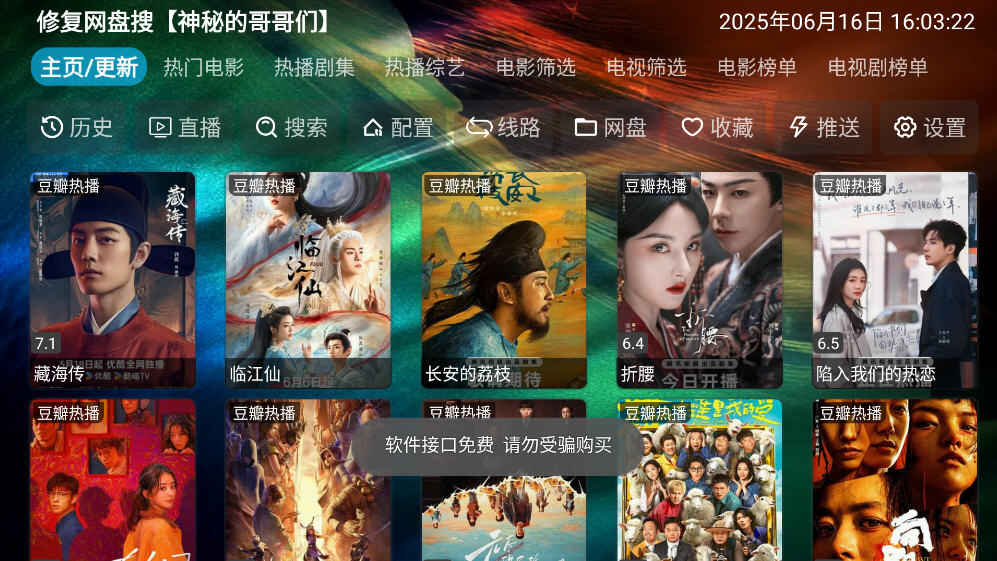Image resolution: width=997 pixels, height=561 pixels.
Task: Open the 线路 source button
Action: pos(503,127)
